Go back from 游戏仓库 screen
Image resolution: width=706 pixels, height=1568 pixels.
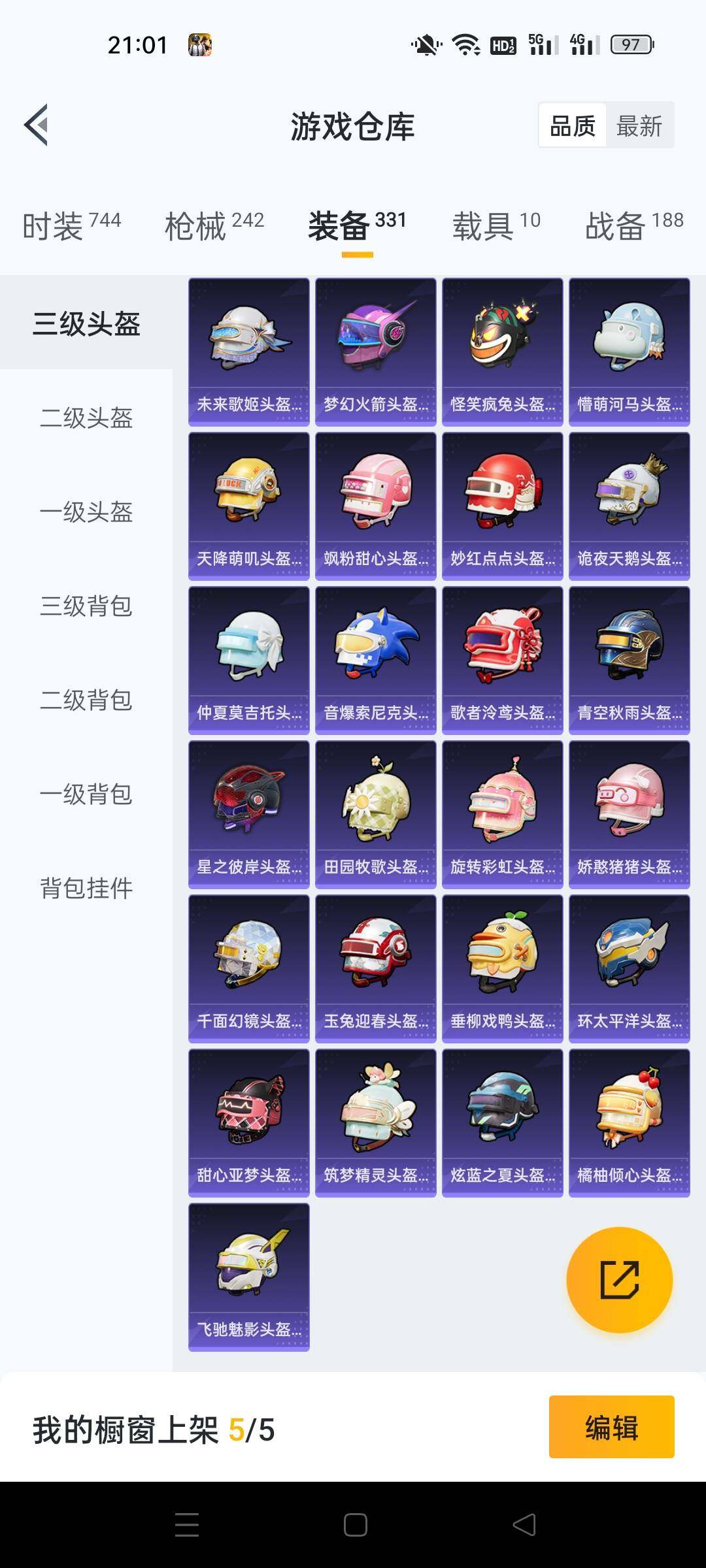click(37, 125)
